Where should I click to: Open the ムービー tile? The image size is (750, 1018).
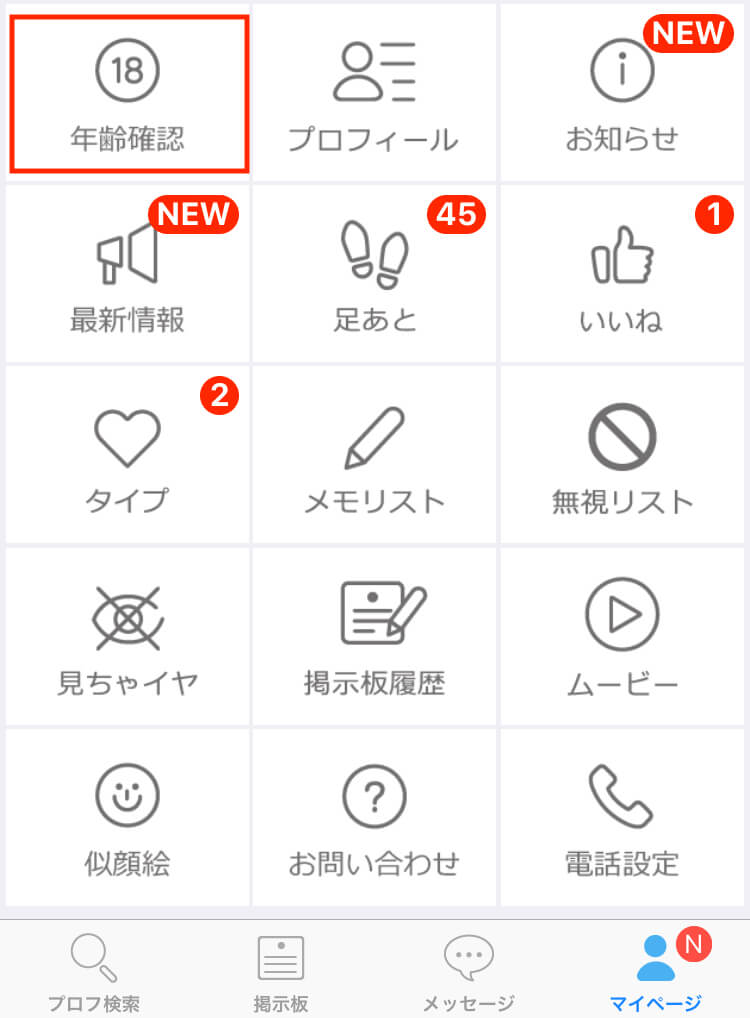pyautogui.click(x=622, y=637)
